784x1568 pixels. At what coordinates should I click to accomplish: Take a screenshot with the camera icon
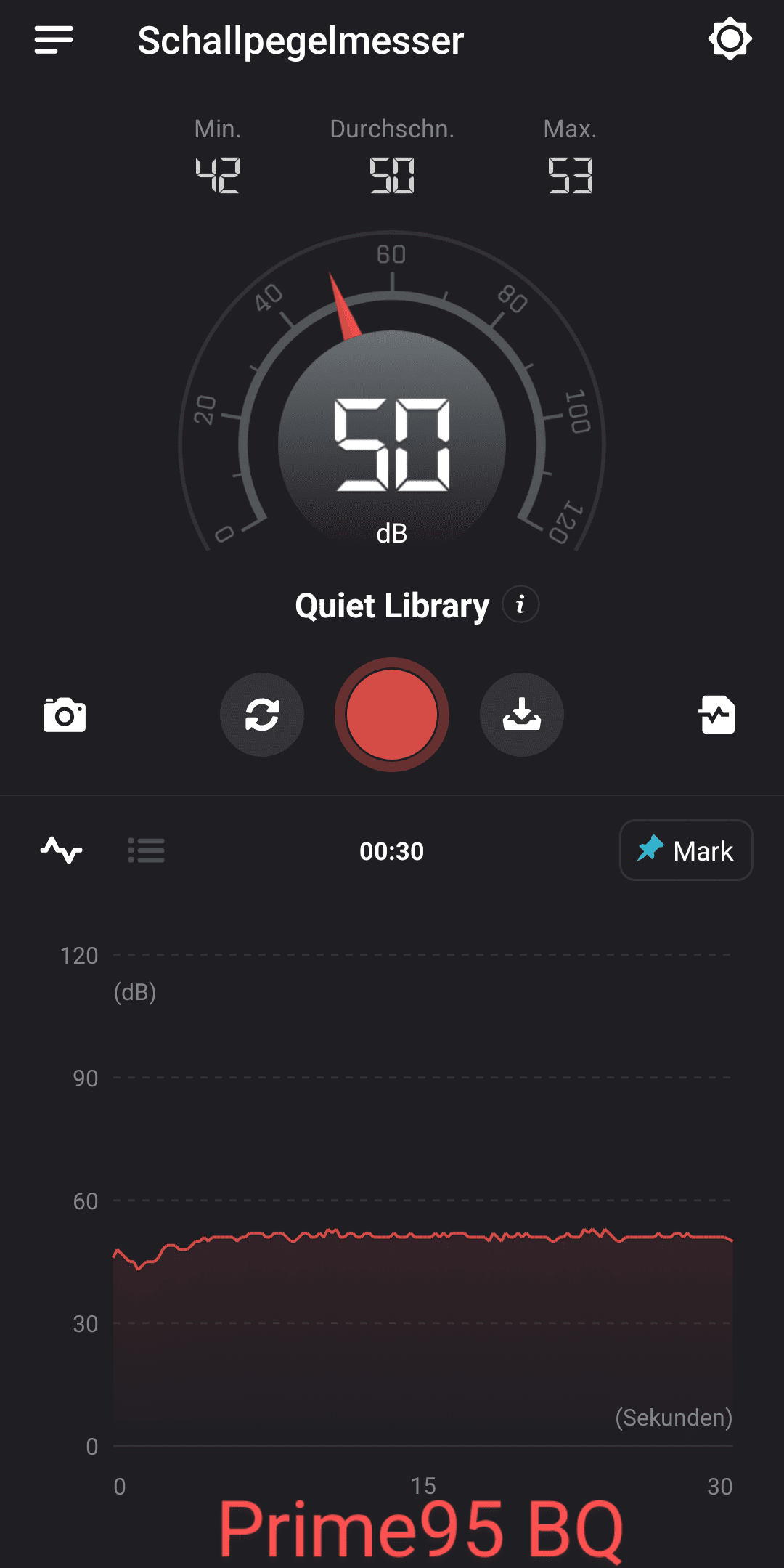65,715
